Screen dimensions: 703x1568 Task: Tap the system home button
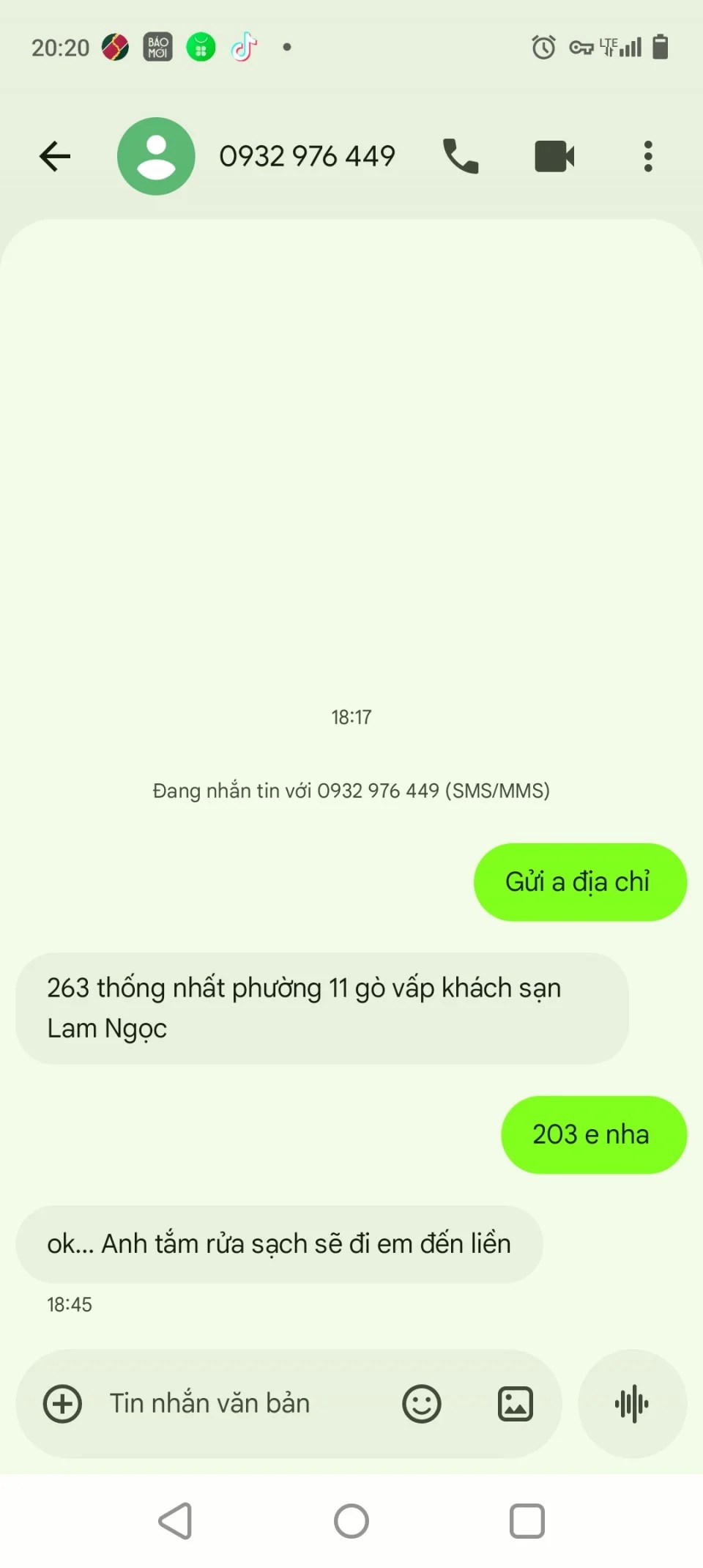click(351, 1521)
